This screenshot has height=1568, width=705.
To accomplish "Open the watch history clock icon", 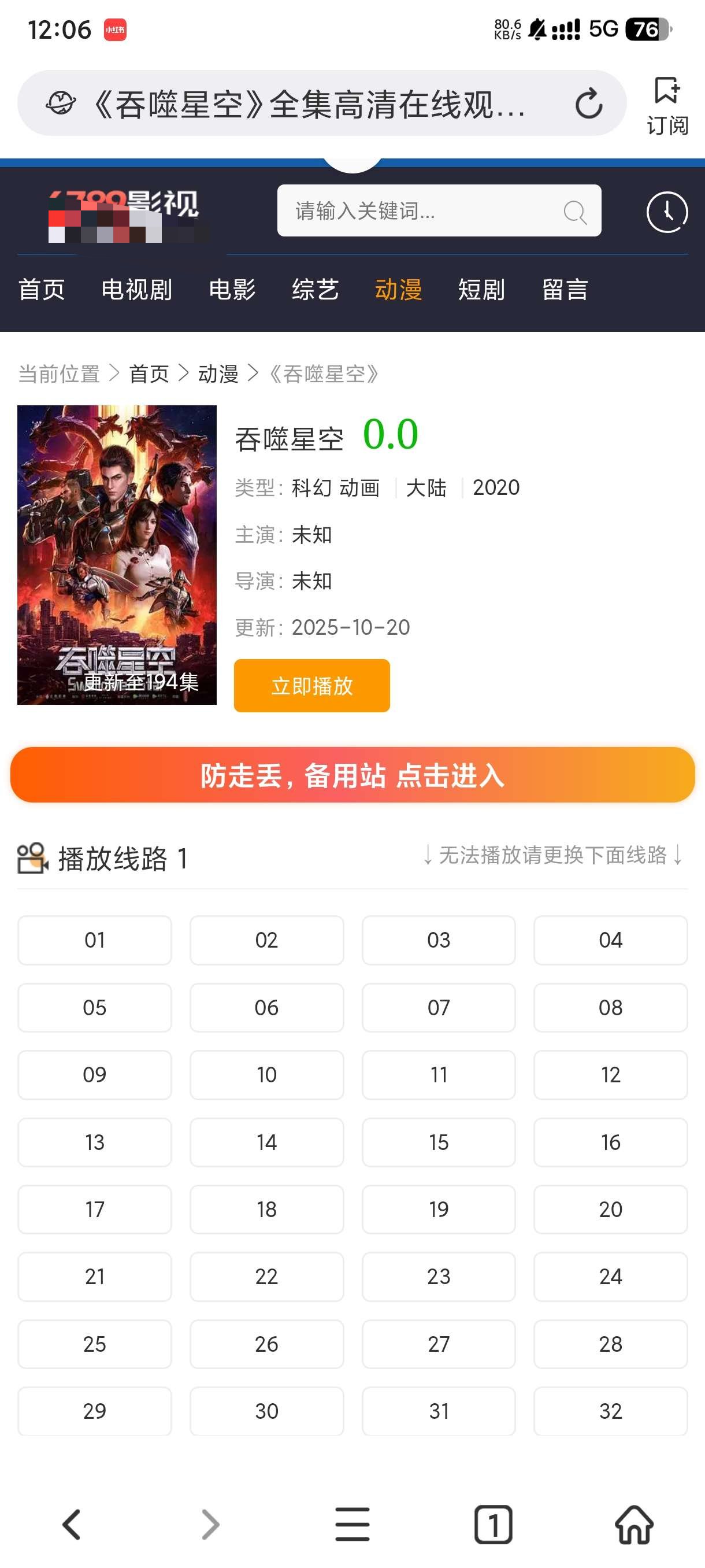I will [x=667, y=212].
